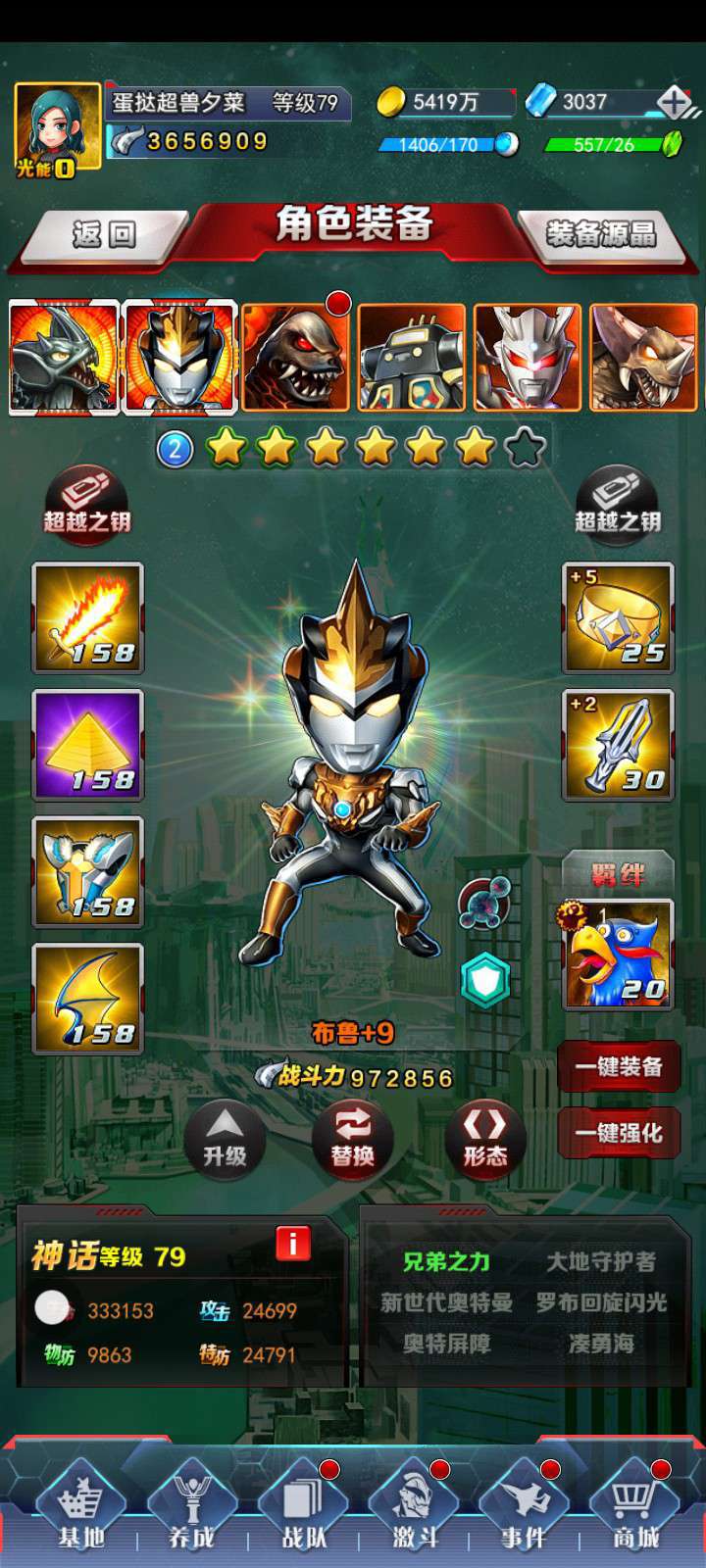Tap the 一键强化 button
The height and width of the screenshot is (1568, 706).
tap(619, 1133)
